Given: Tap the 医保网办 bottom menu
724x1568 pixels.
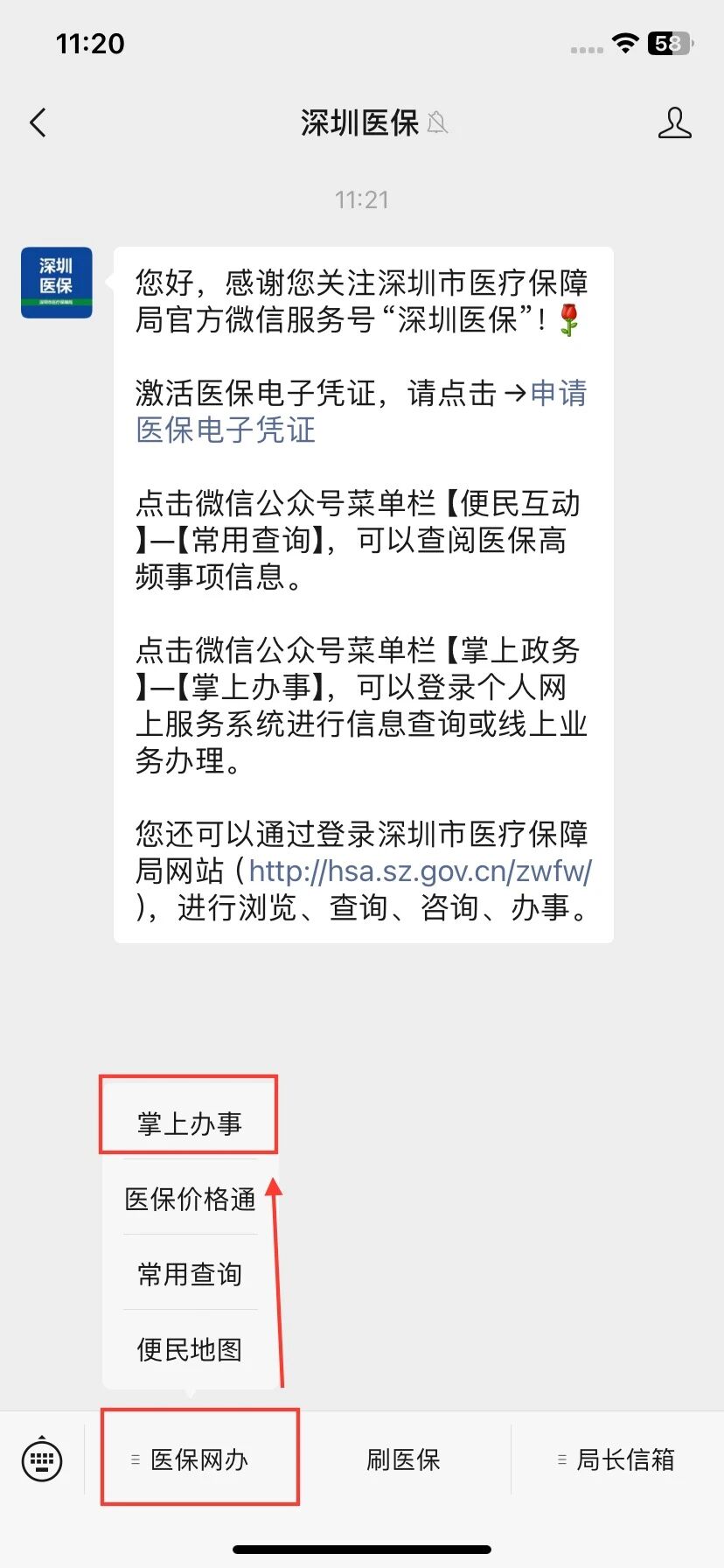Looking at the screenshot, I should [x=199, y=1459].
